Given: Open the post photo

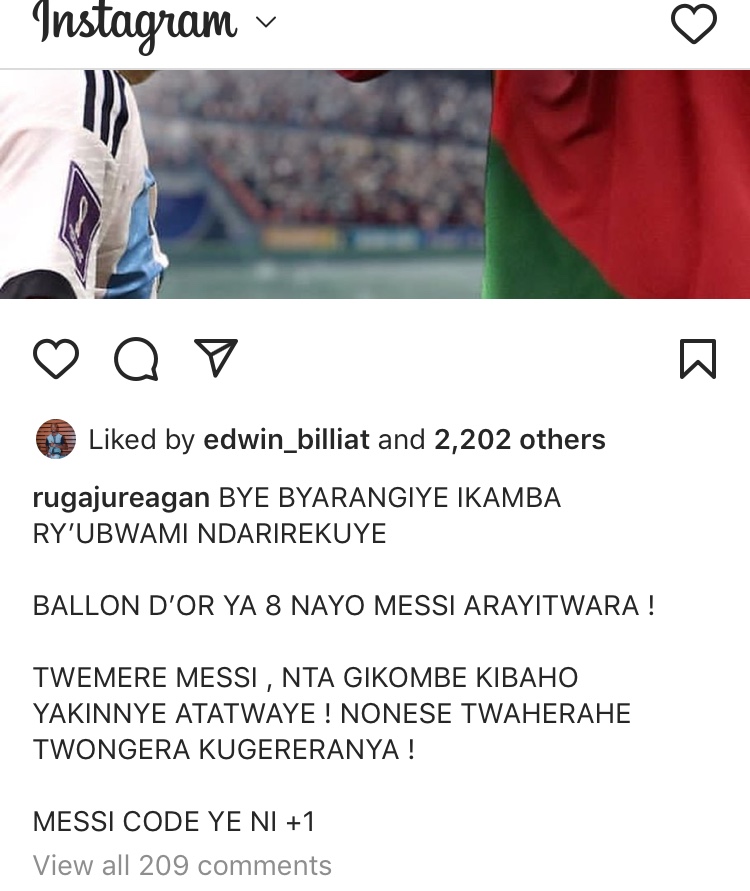Looking at the screenshot, I should (375, 184).
